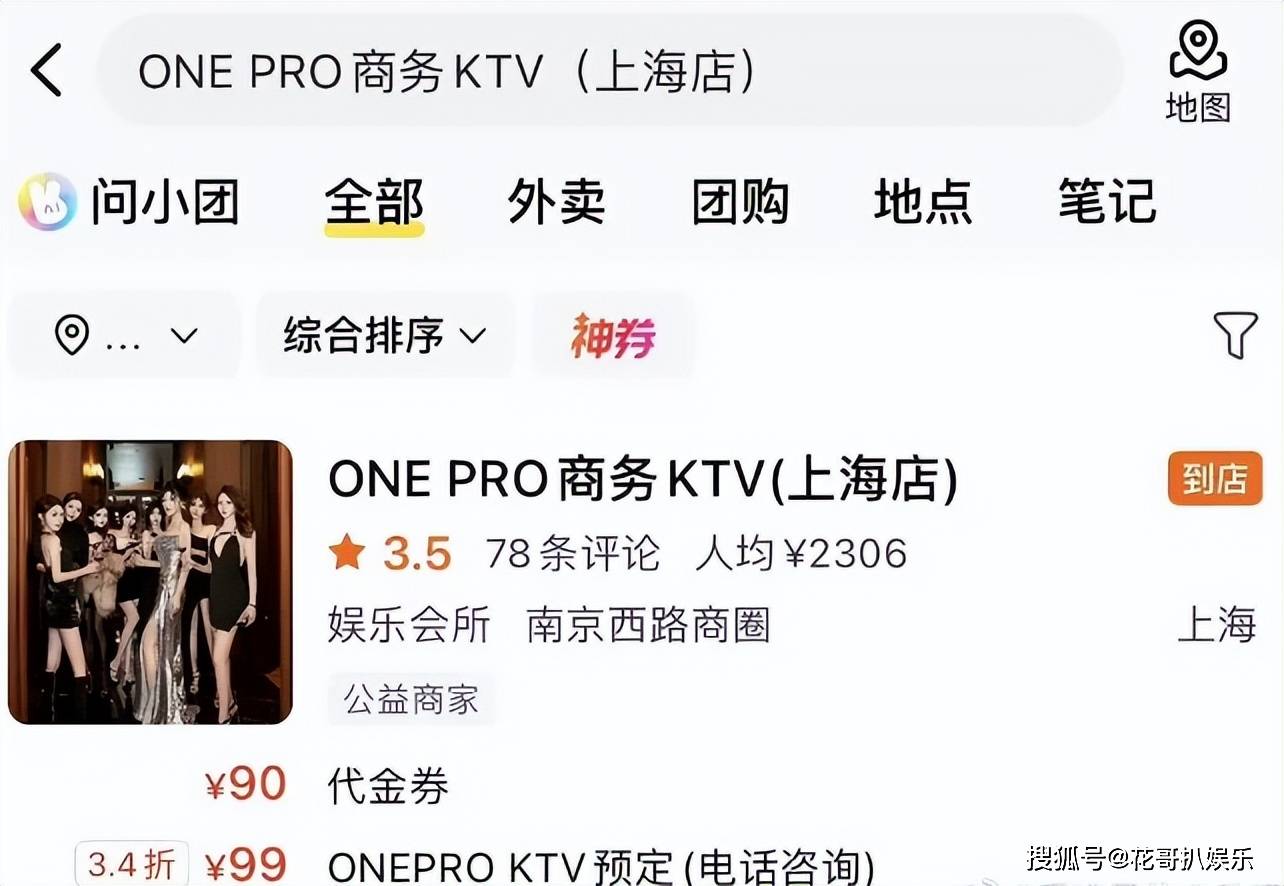Screen dimensions: 1284x886
Task: Open the filter funnel icon
Action: (x=1235, y=335)
